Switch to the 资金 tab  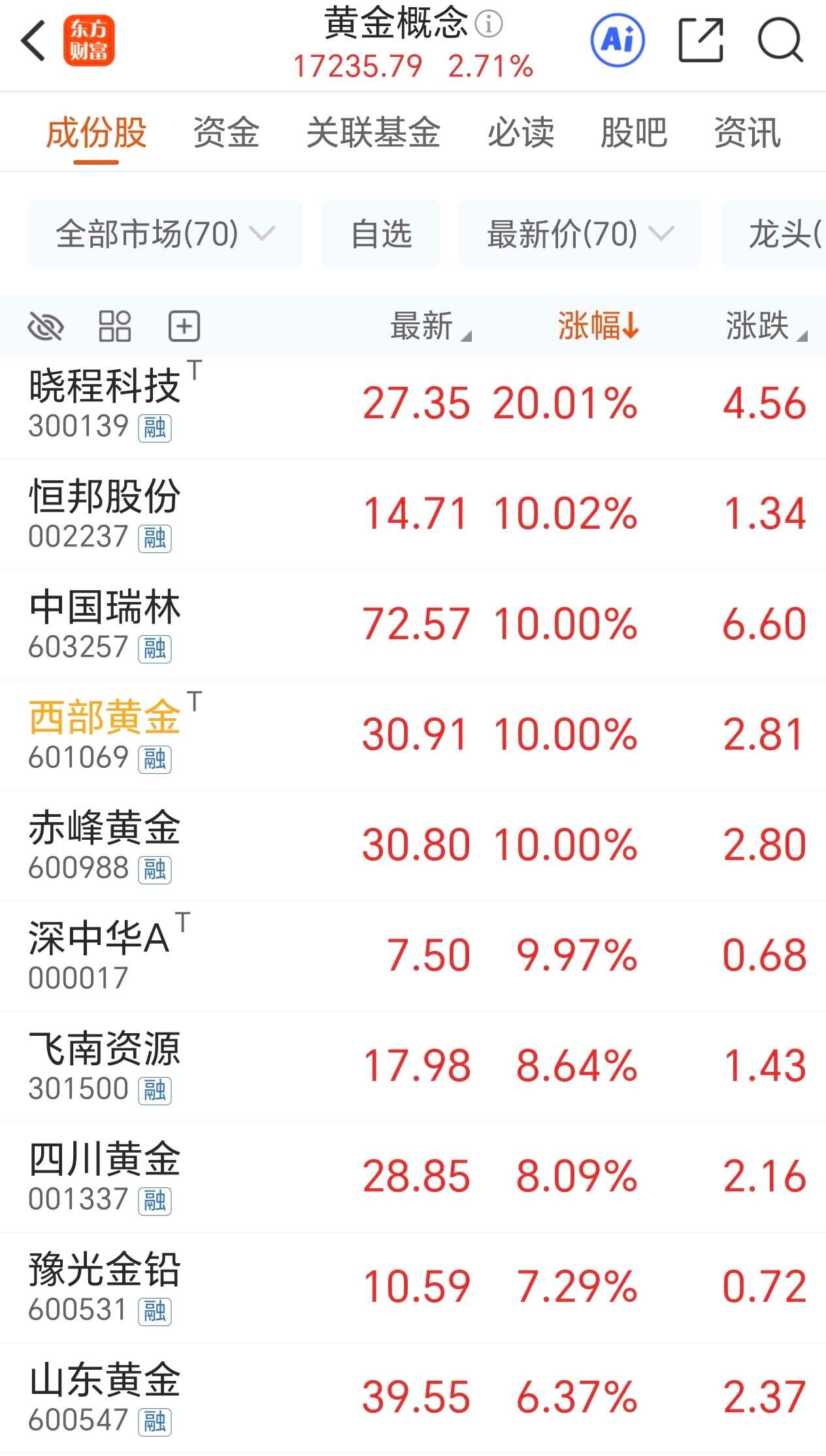tap(226, 133)
